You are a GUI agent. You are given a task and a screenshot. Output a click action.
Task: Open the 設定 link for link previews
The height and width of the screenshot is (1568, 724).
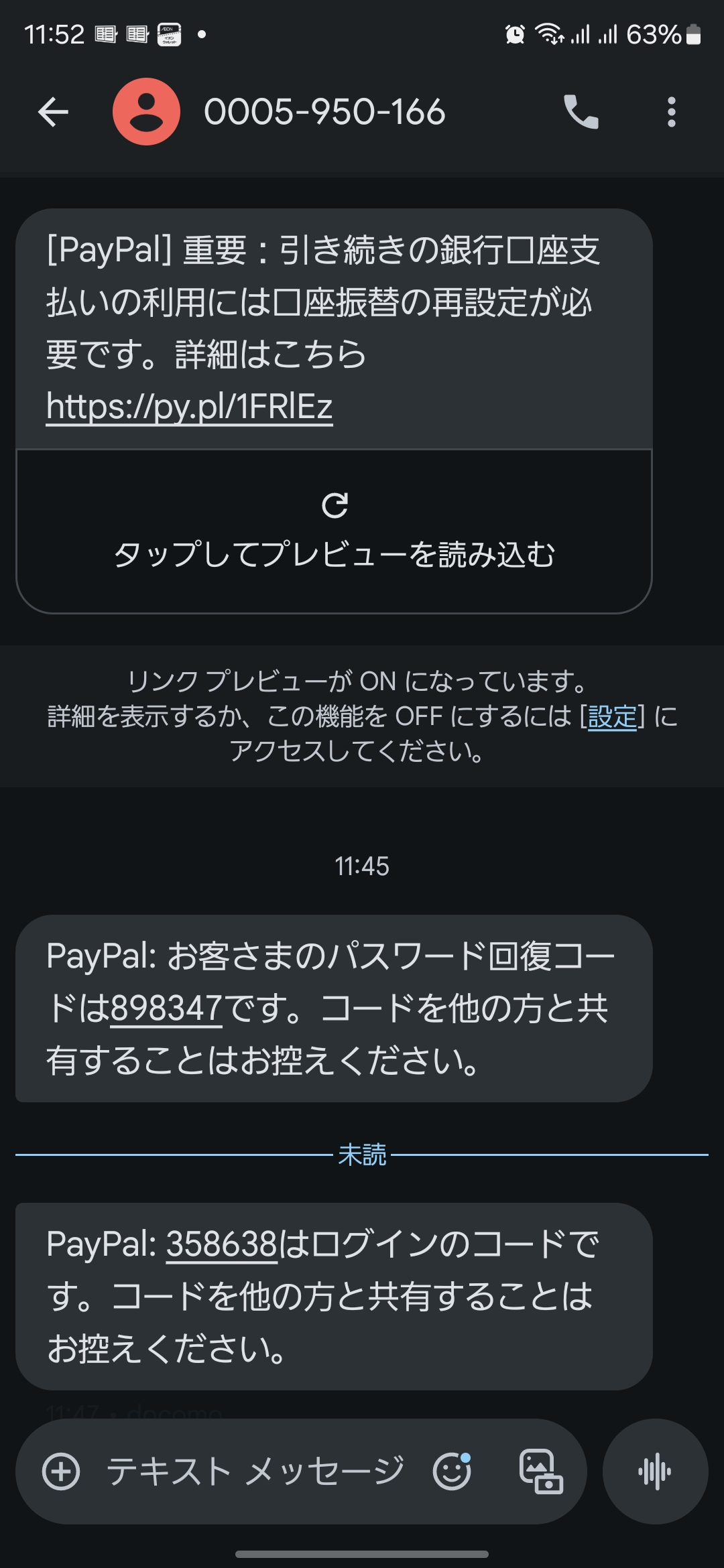(x=612, y=716)
